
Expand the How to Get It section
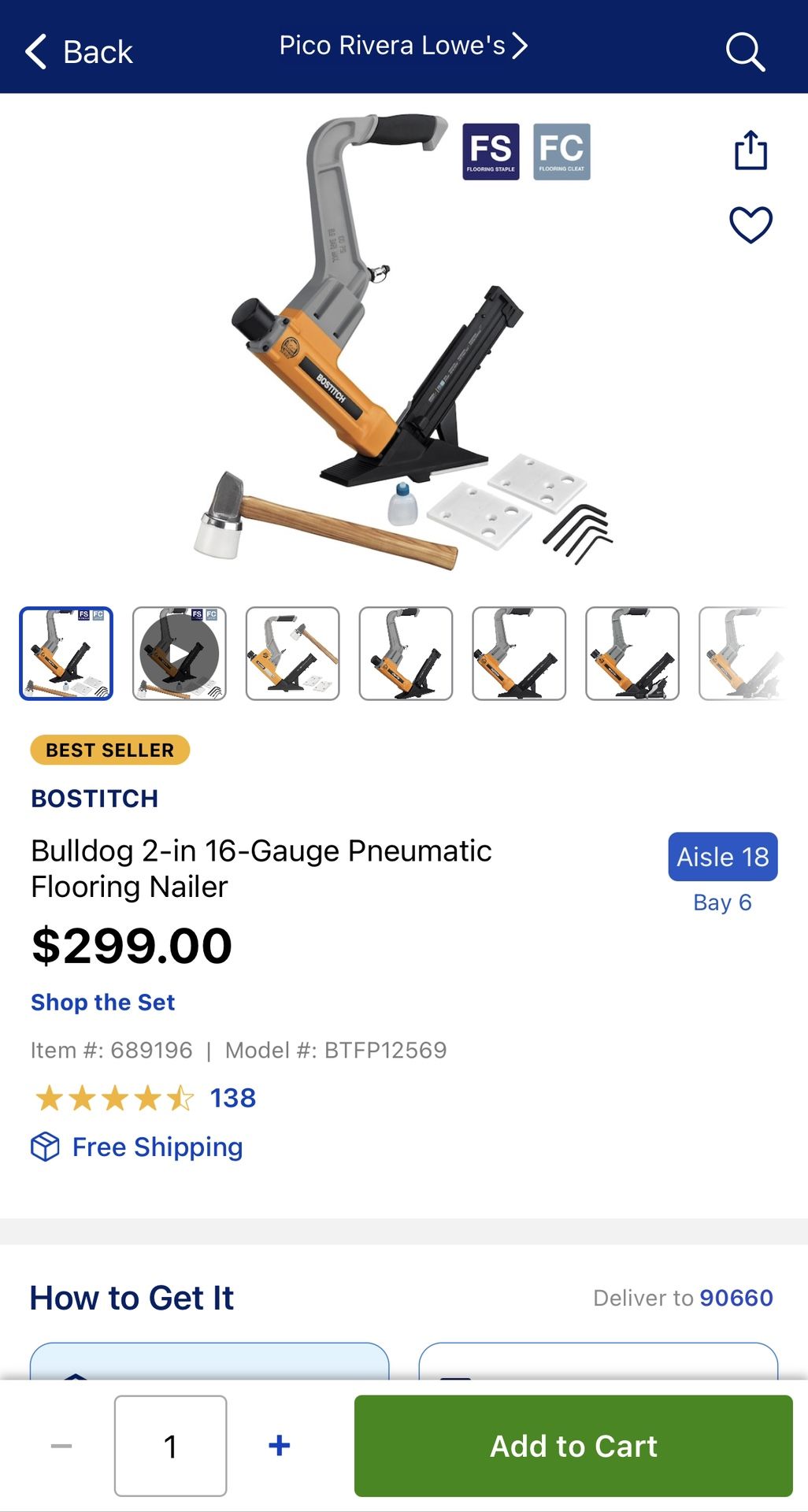pos(131,1298)
